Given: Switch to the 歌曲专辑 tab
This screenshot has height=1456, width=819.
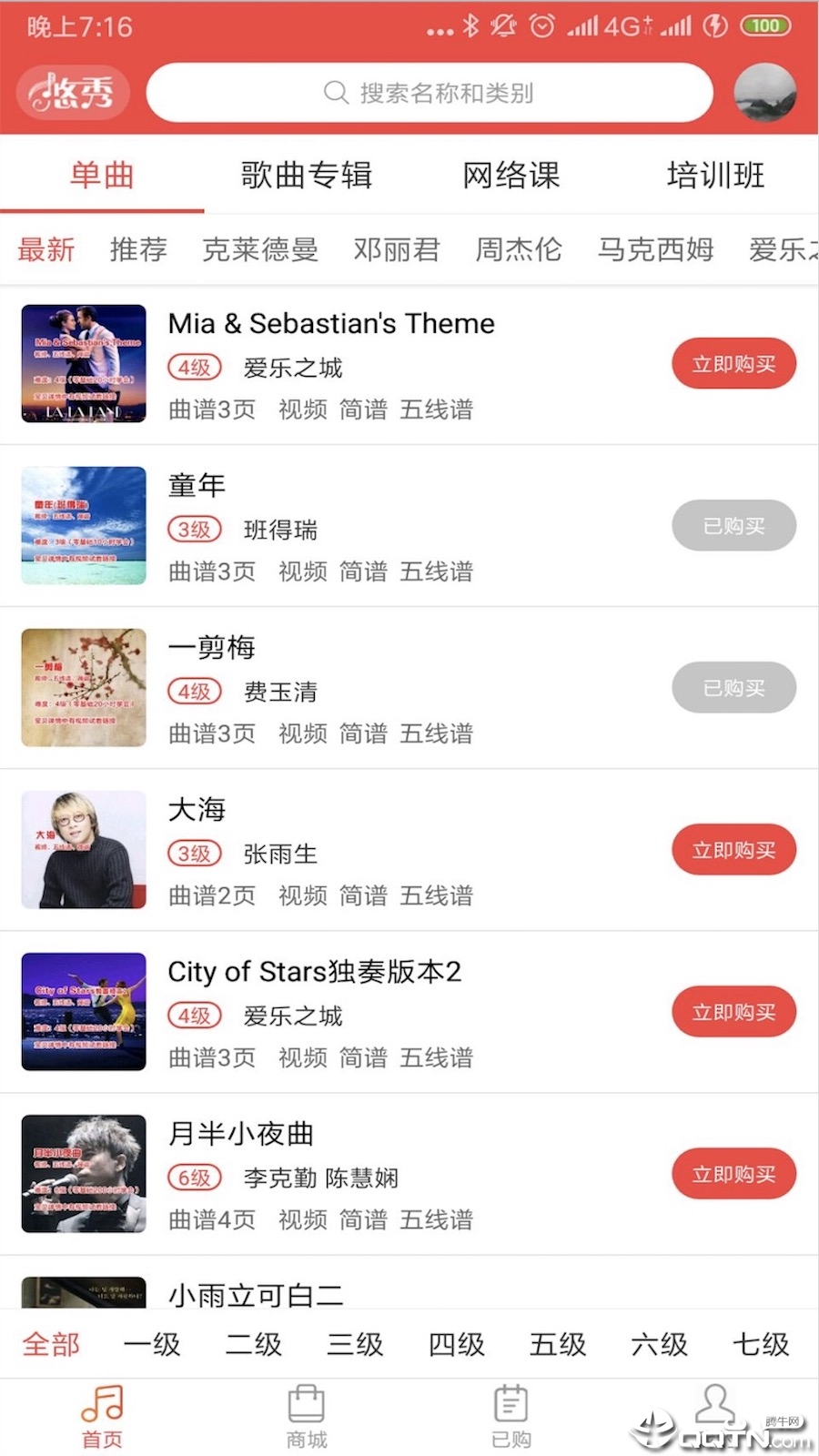Looking at the screenshot, I should (x=305, y=175).
